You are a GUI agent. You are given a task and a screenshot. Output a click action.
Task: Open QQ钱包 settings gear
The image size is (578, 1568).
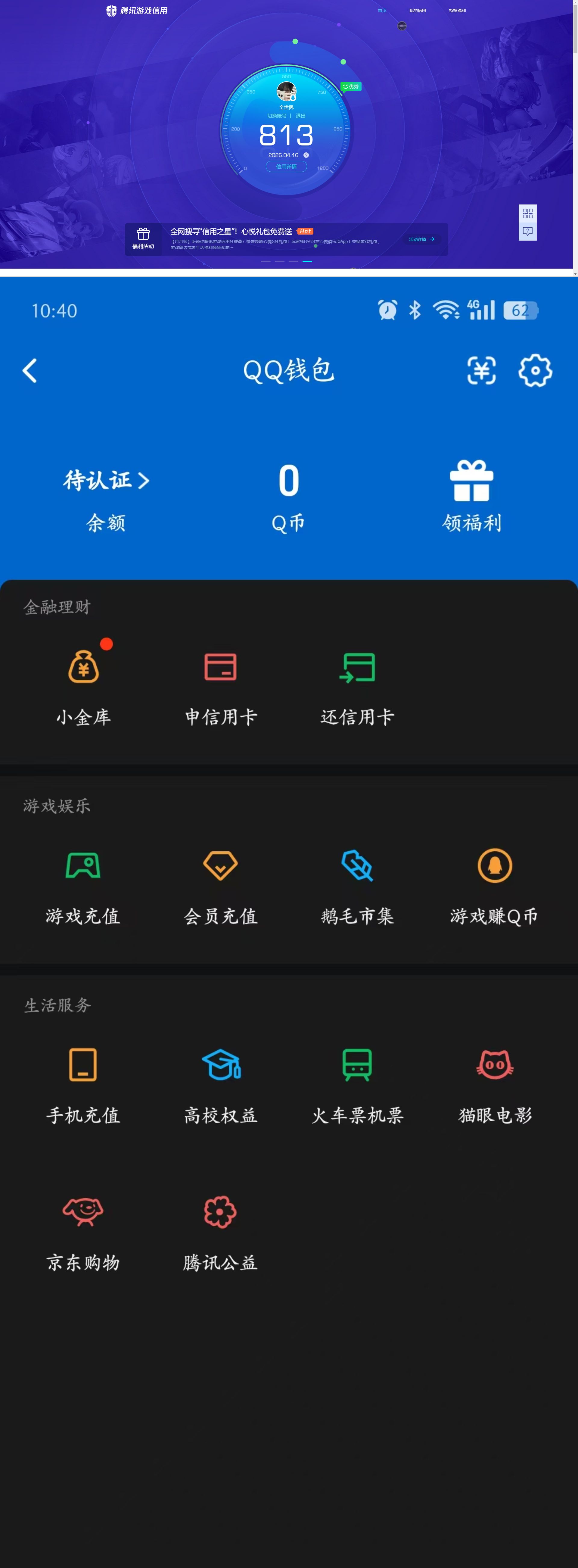(536, 370)
